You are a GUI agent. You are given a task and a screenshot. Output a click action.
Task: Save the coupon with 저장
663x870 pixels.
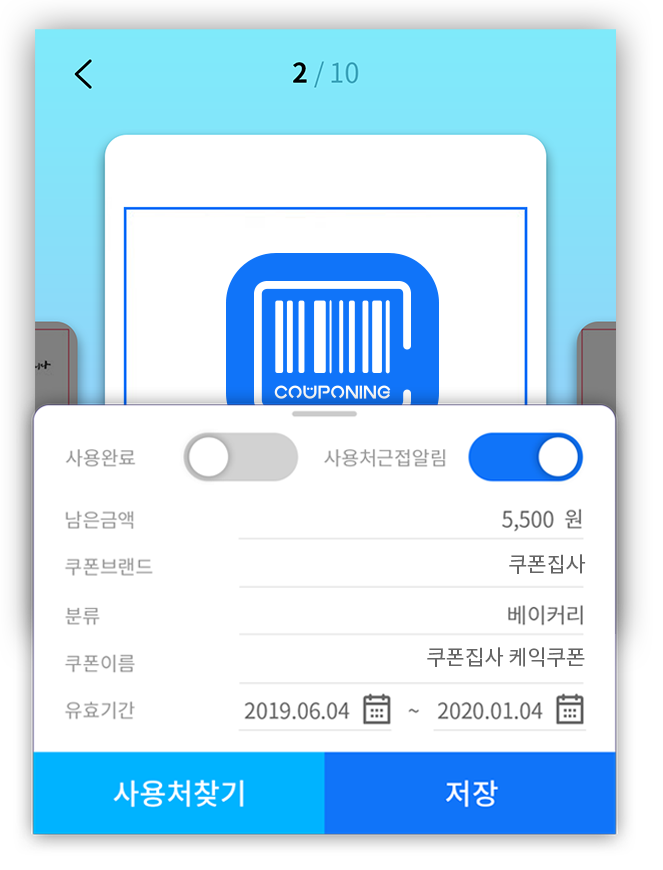[470, 794]
